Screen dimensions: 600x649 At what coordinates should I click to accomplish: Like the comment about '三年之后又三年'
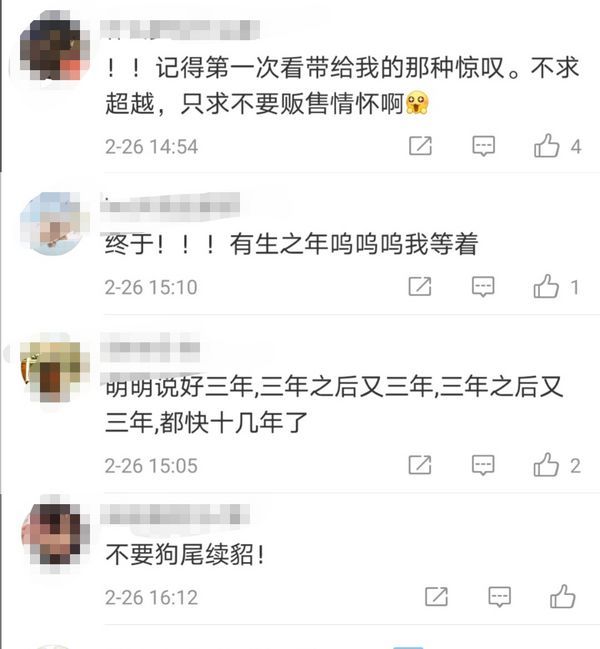546,465
